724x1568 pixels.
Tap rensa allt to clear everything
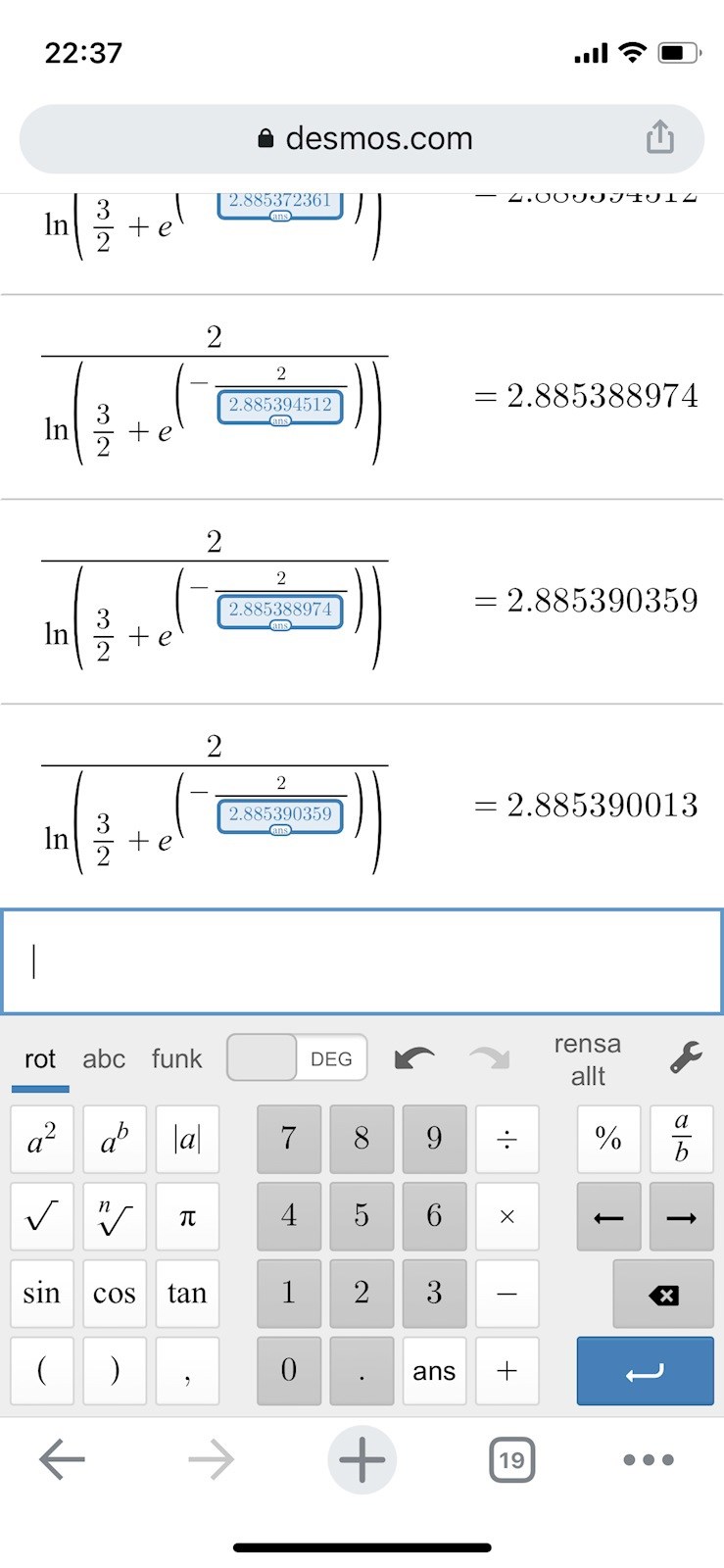[x=587, y=1059]
